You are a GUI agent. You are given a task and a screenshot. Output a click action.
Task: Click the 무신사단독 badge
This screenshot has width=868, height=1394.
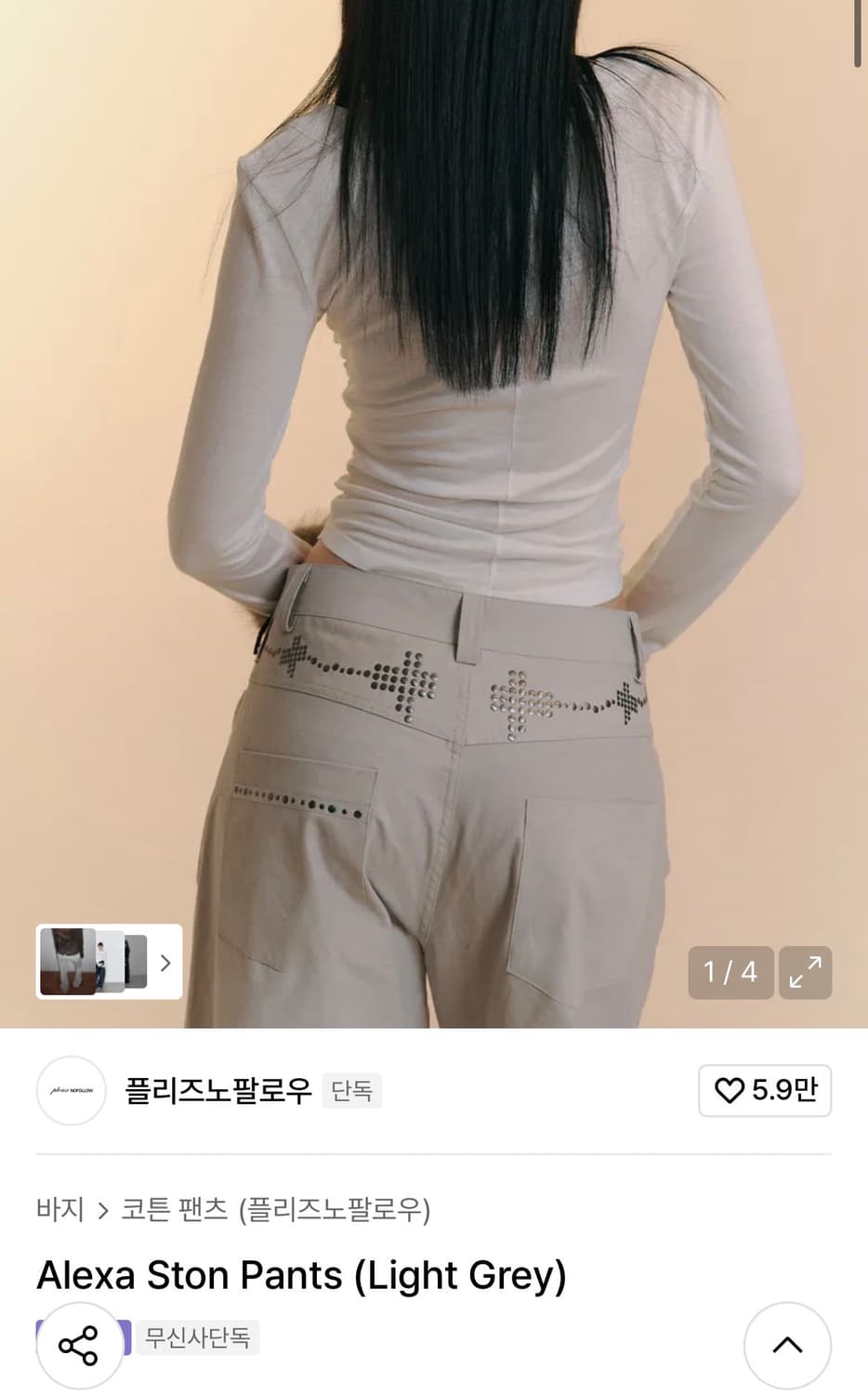(x=198, y=1338)
